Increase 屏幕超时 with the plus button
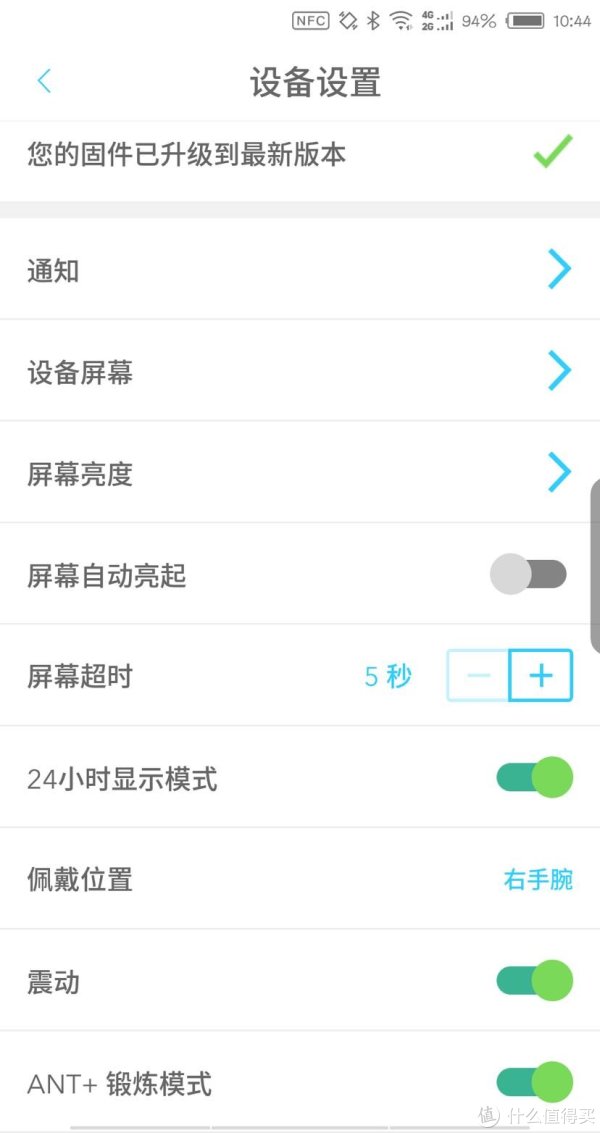The image size is (600, 1133). 541,676
